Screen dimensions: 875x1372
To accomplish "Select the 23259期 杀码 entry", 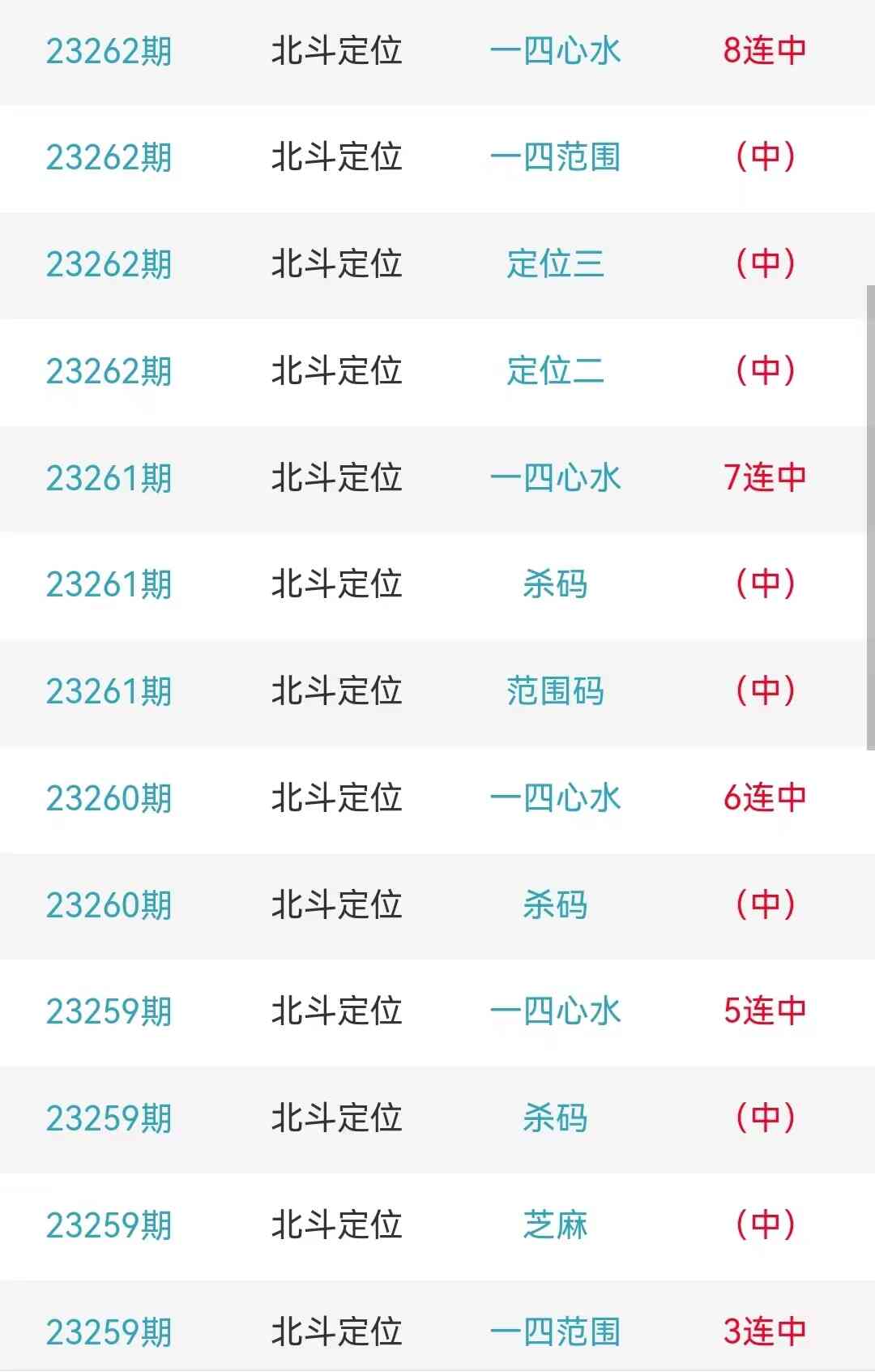I will 555,1118.
